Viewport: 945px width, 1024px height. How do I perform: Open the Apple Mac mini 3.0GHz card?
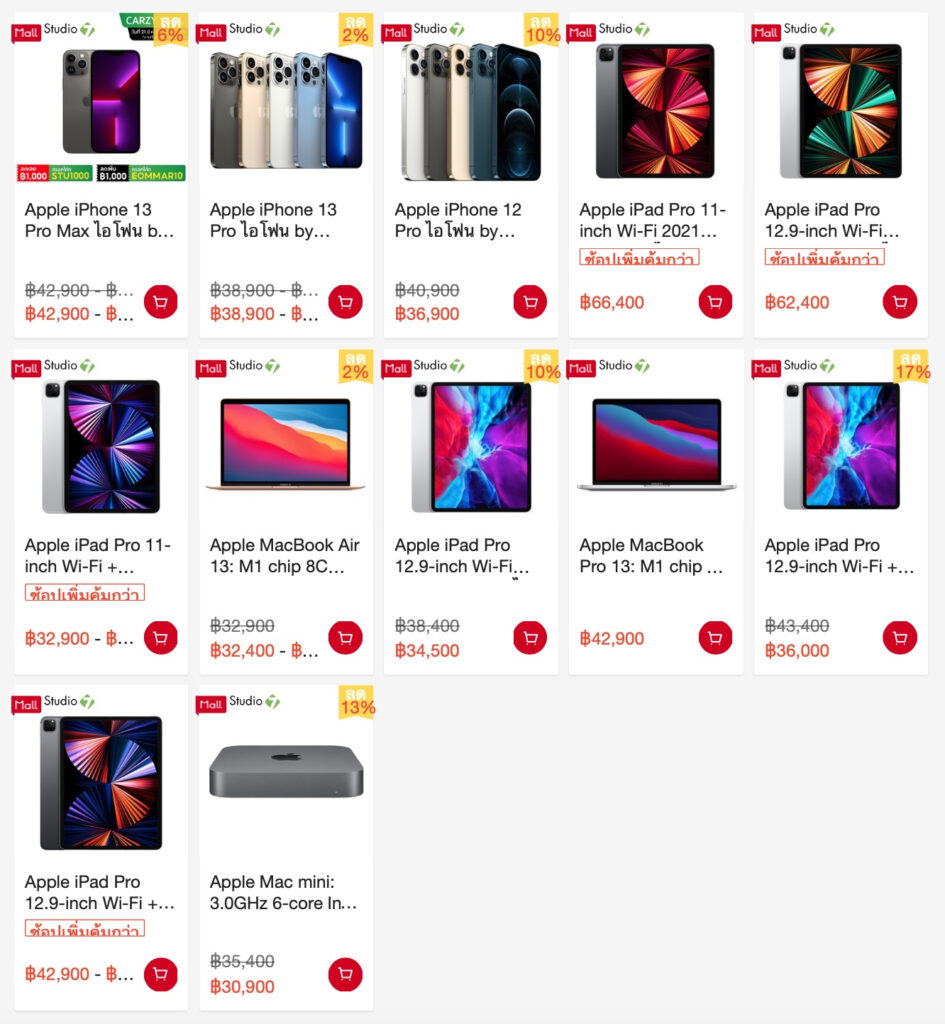pyautogui.click(x=285, y=892)
